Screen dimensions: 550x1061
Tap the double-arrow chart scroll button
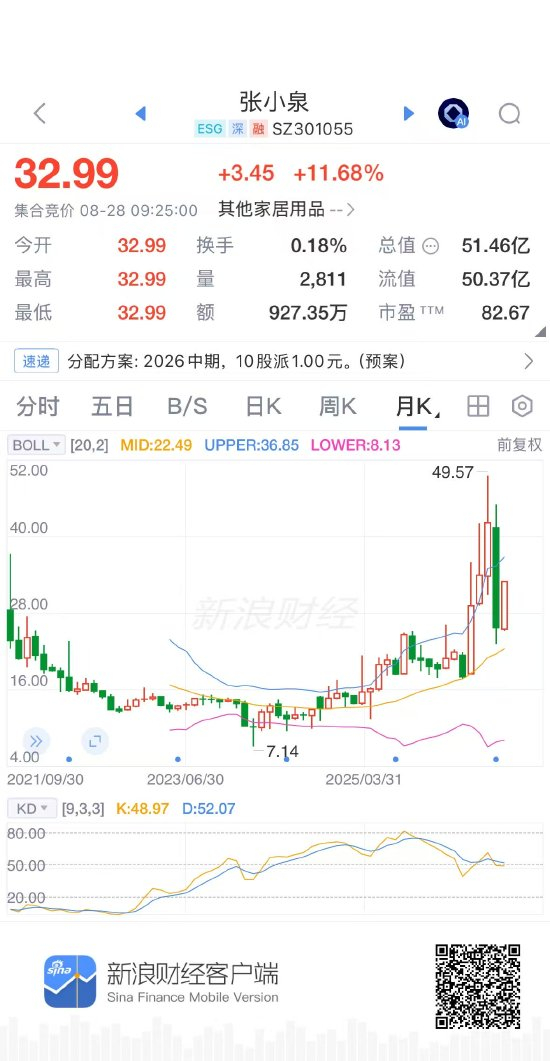pos(36,741)
